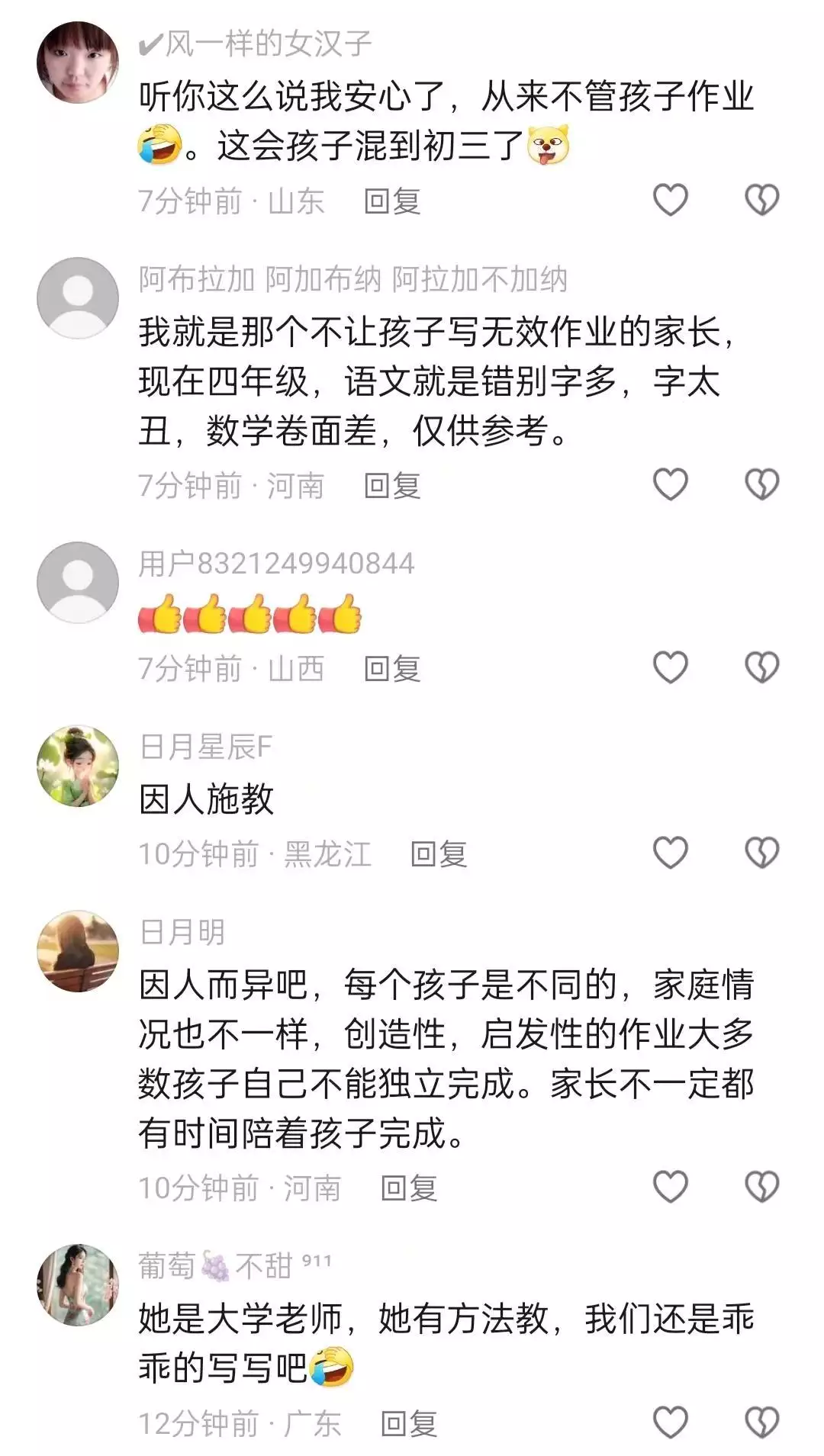Dislike 日月明's comment from 河南
The height and width of the screenshot is (1456, 824).
coord(761,1187)
